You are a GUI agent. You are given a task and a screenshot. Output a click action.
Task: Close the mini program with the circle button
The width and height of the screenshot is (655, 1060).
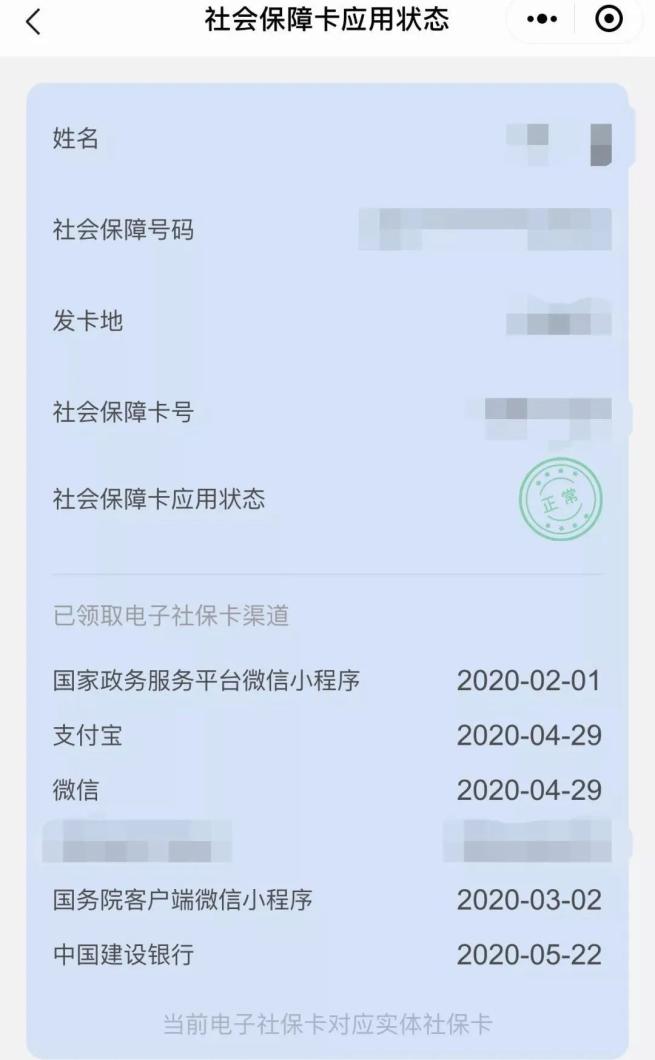(x=609, y=19)
